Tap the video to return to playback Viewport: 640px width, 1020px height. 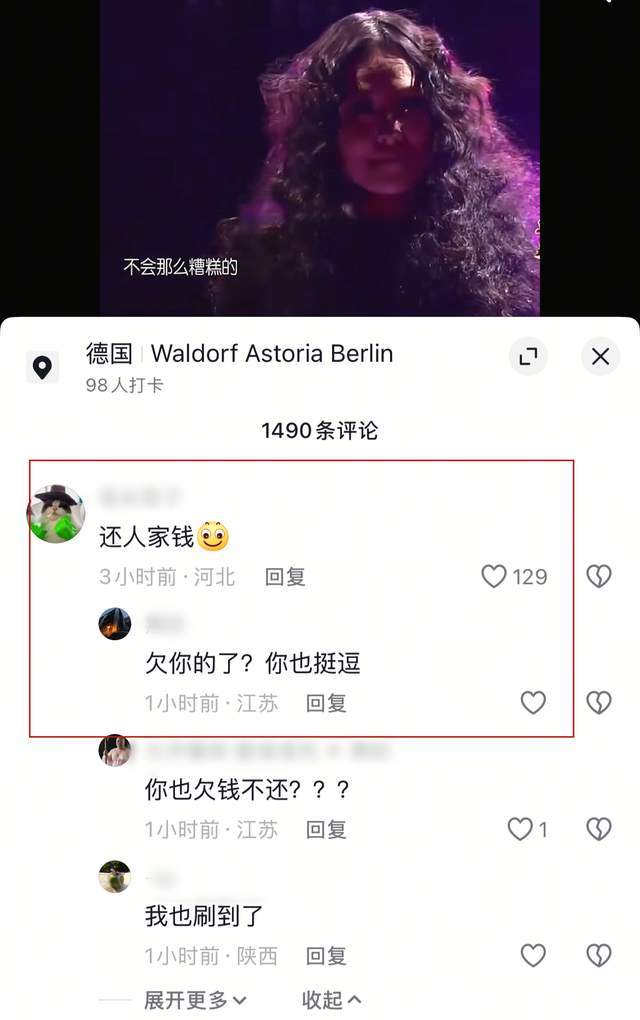point(320,150)
